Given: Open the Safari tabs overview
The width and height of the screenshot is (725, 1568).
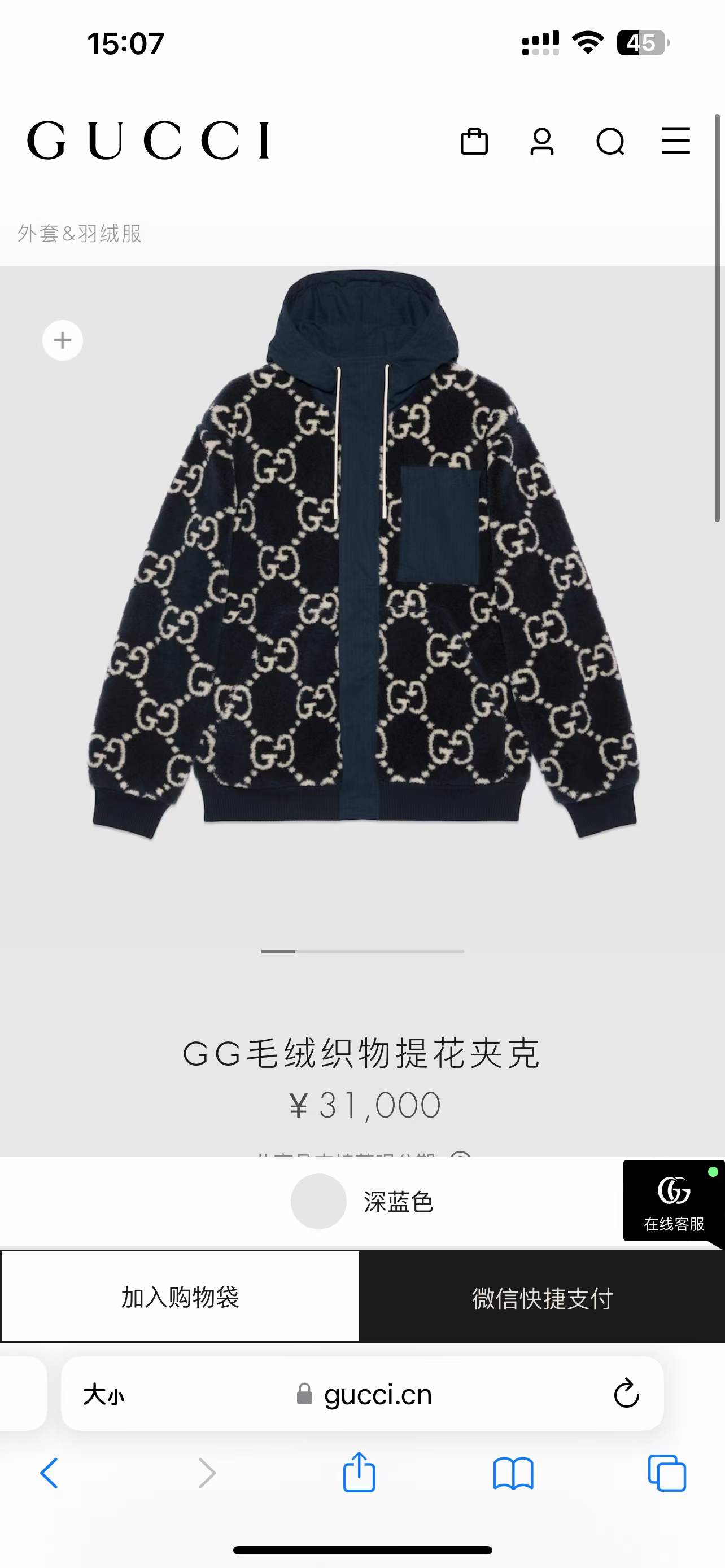Looking at the screenshot, I should point(667,1473).
